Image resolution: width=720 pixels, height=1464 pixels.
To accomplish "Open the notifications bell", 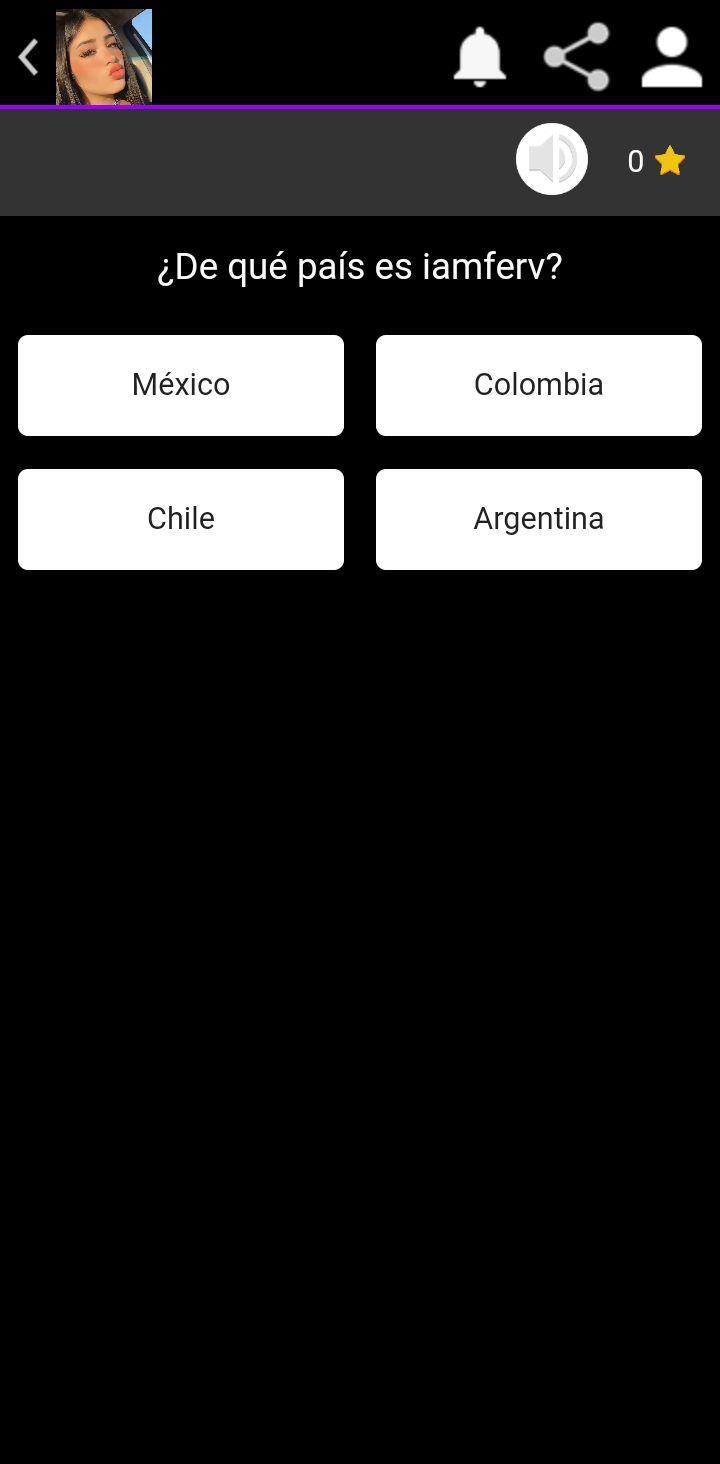I will coord(480,57).
